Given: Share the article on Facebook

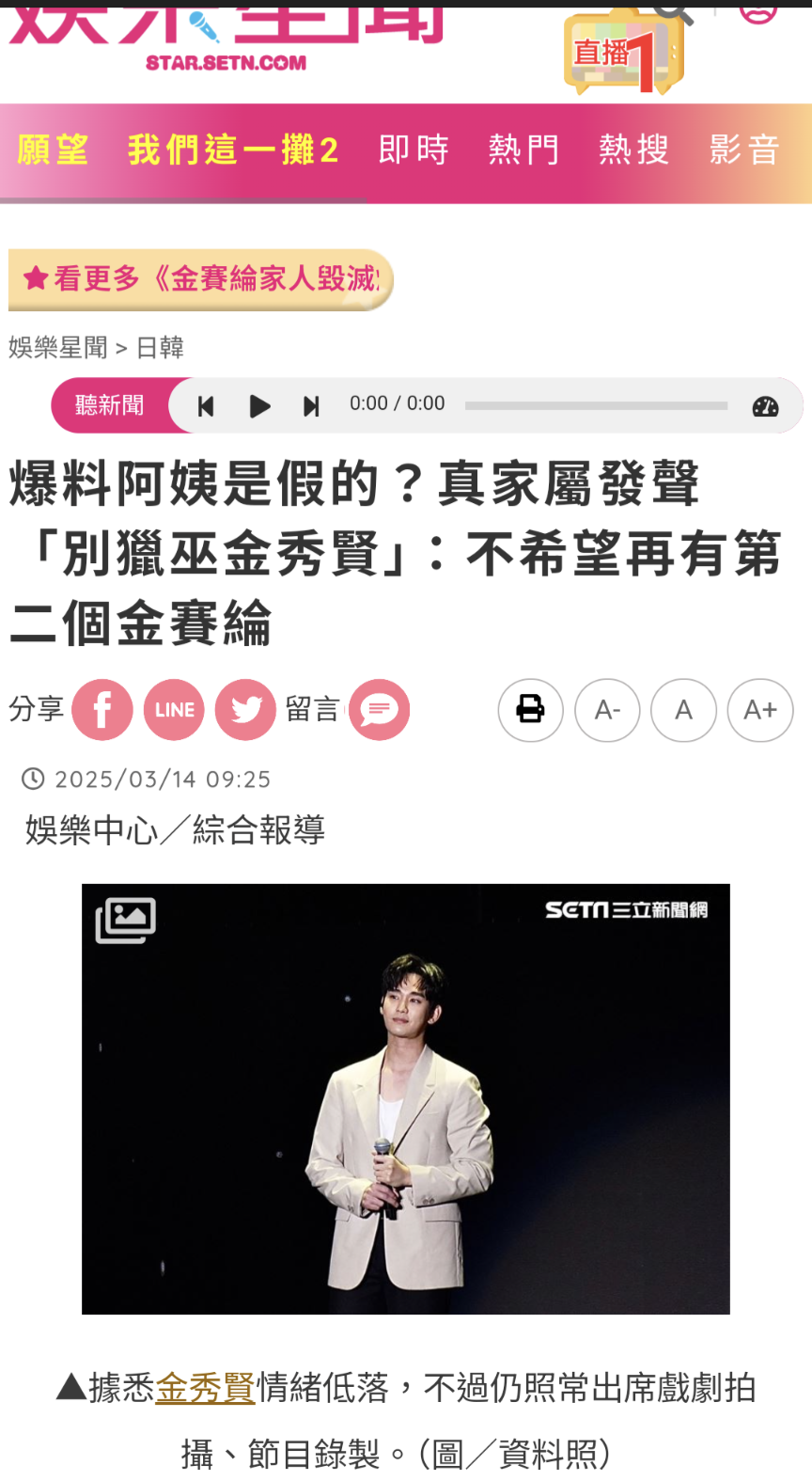Looking at the screenshot, I should click(102, 710).
